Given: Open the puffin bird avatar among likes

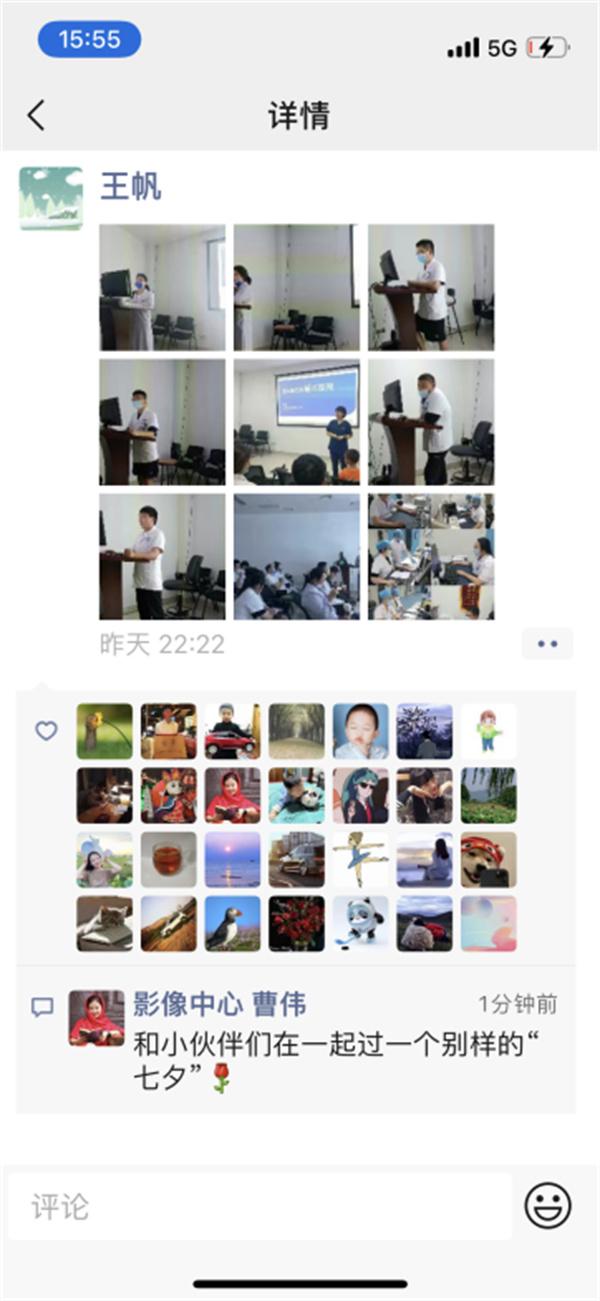Looking at the screenshot, I should point(233,923).
